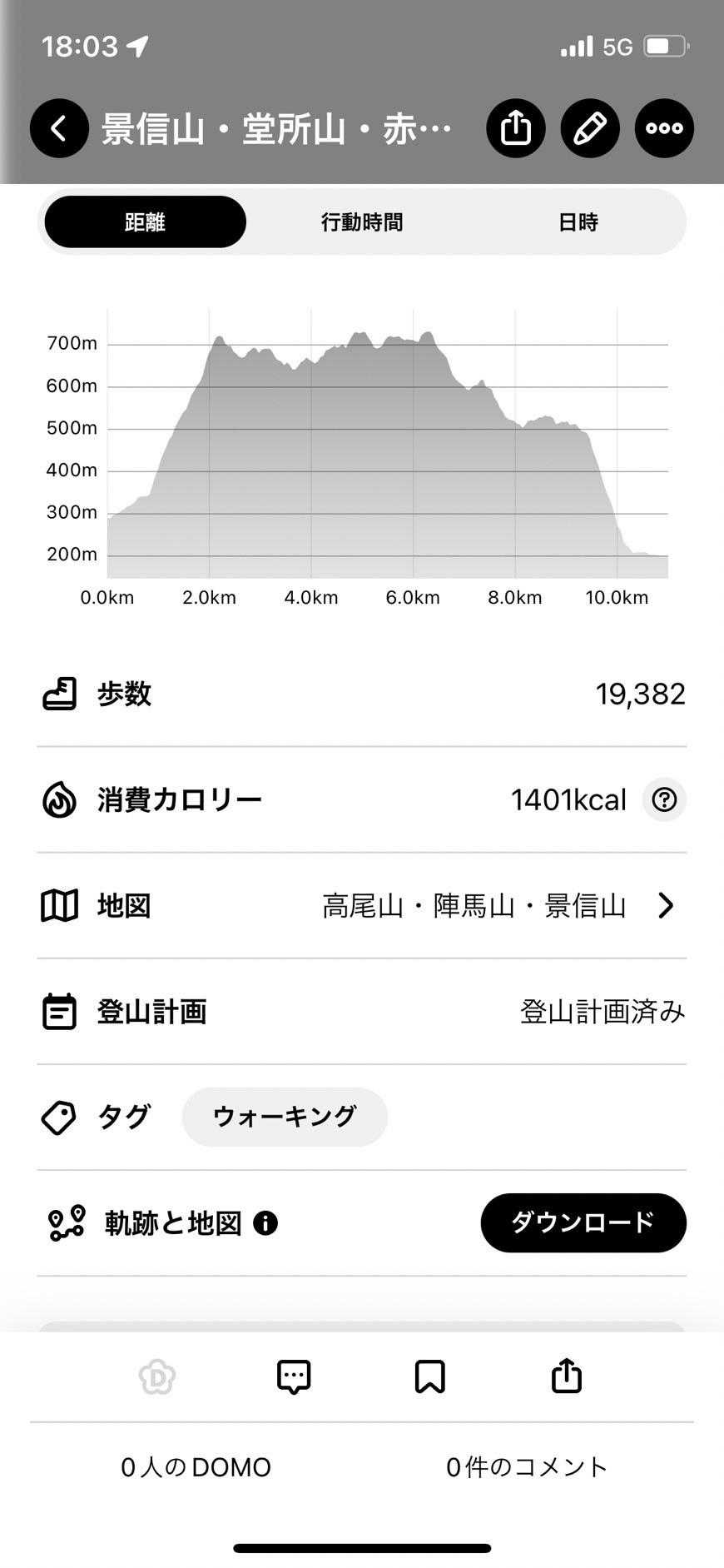This screenshot has width=724, height=1568.
Task: Open the three-dot overflow menu
Action: [x=664, y=128]
